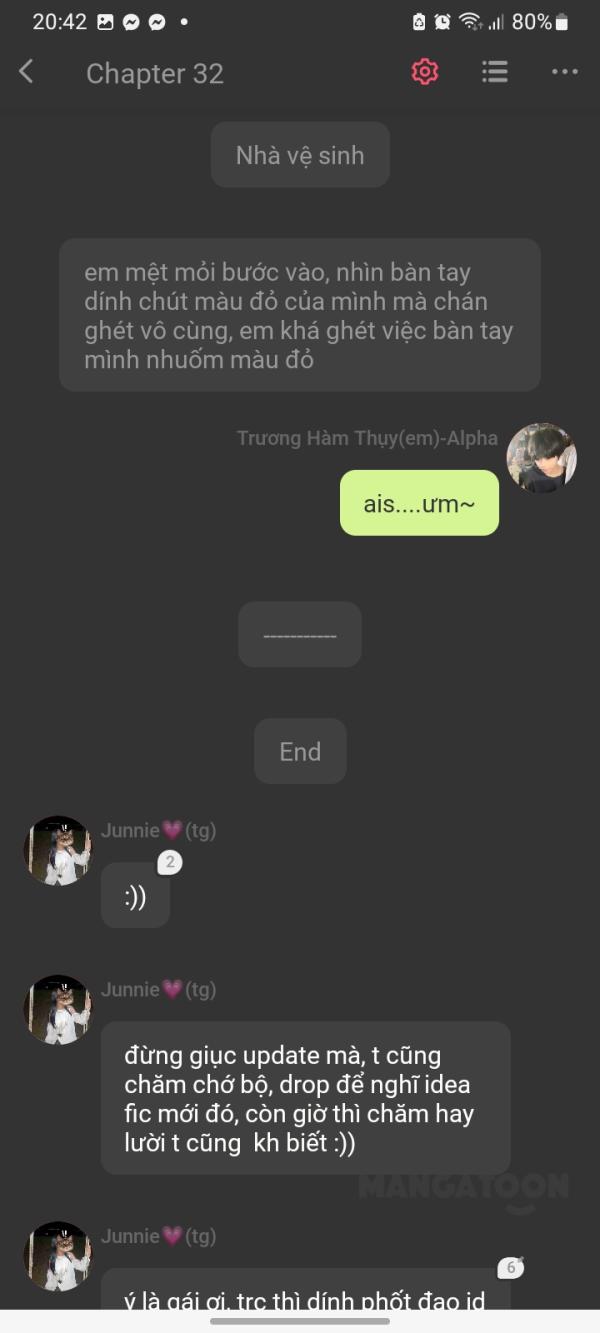
Task: Tap the "ais....ưm~" green chat bubble
Action: click(x=419, y=503)
